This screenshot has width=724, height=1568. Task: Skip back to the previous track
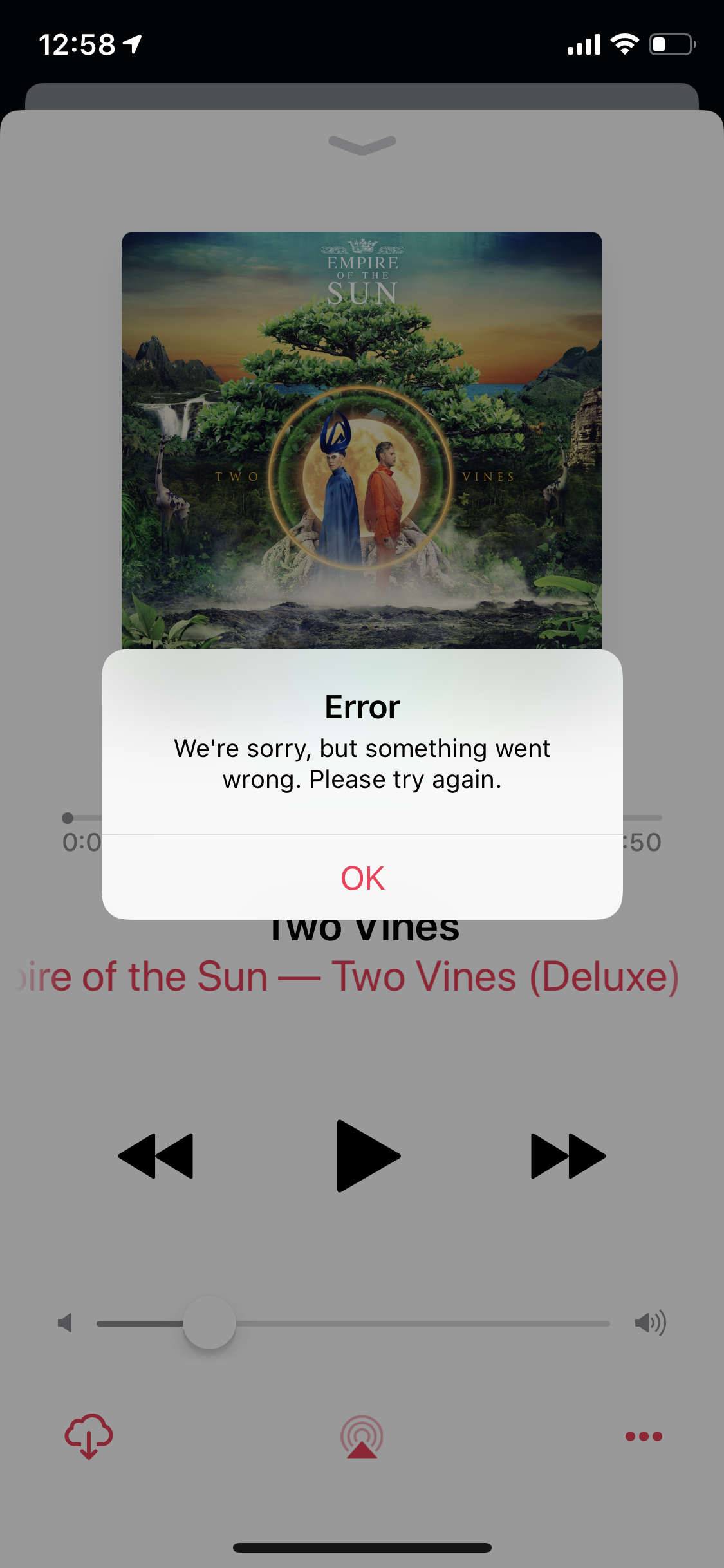tap(156, 1156)
